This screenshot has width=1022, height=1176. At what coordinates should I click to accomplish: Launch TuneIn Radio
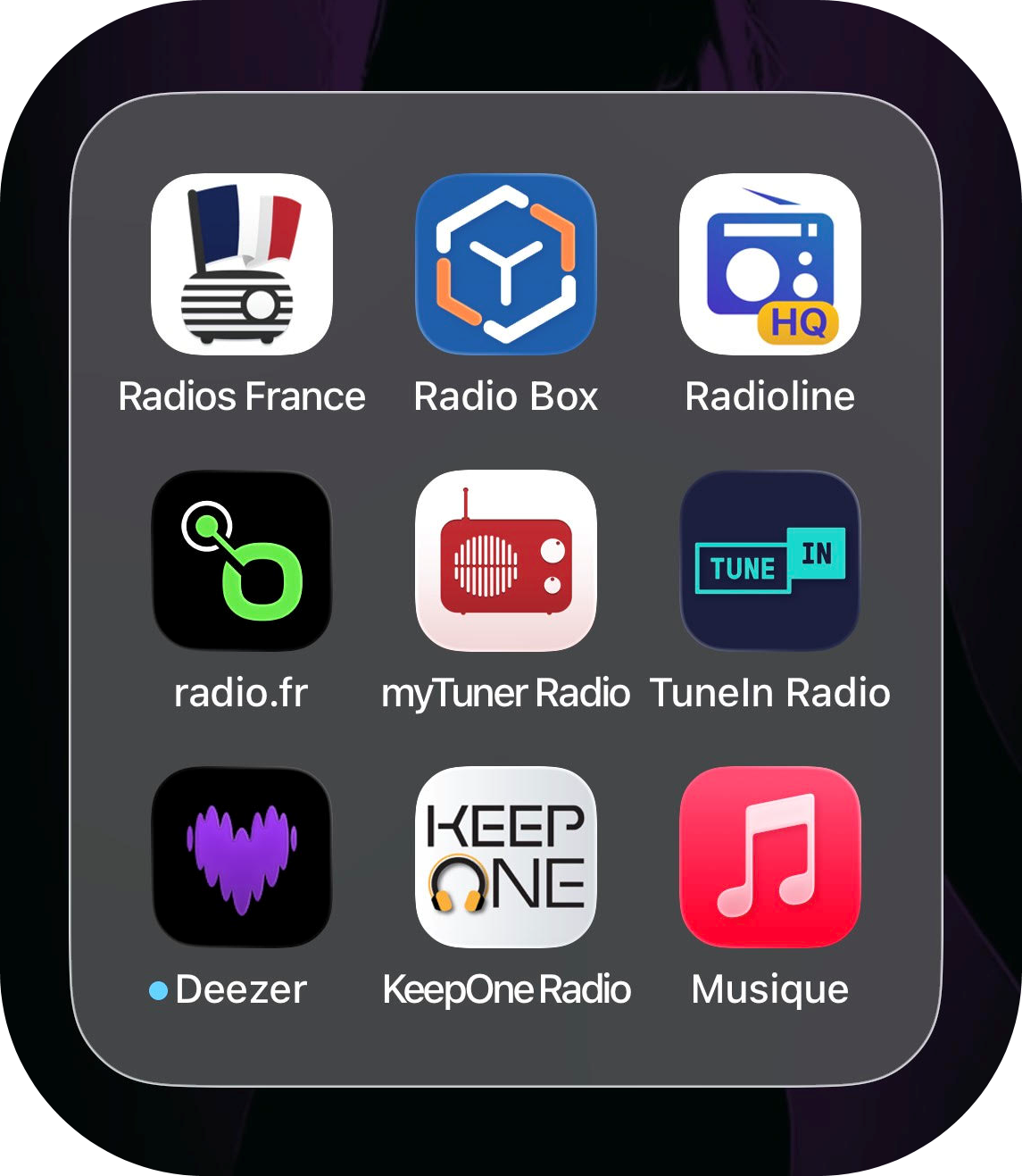click(770, 561)
